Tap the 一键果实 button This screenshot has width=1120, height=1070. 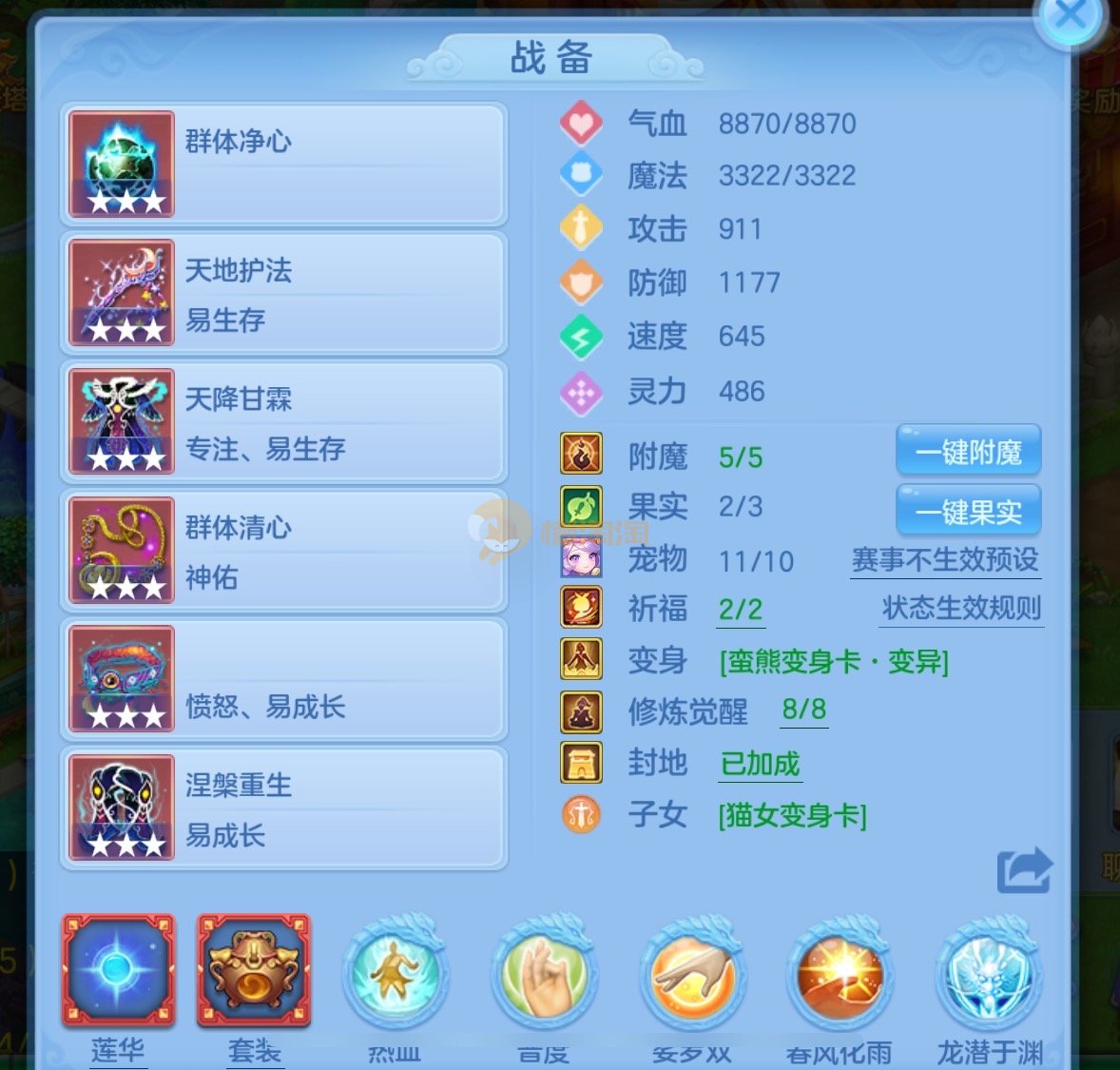point(968,512)
